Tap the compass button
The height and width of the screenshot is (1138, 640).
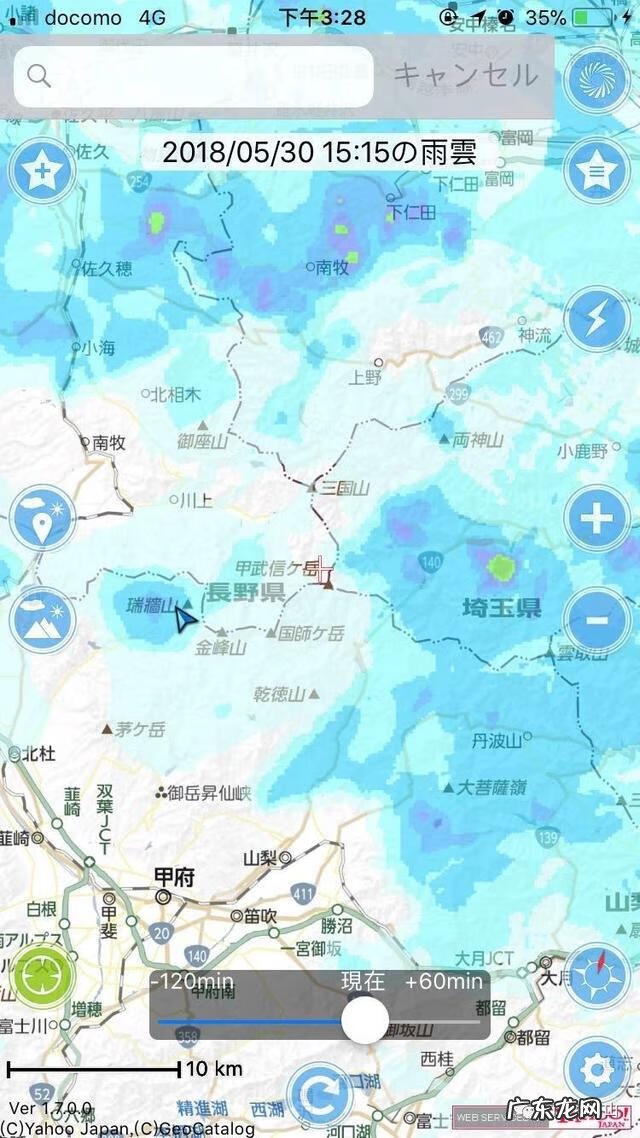597,977
